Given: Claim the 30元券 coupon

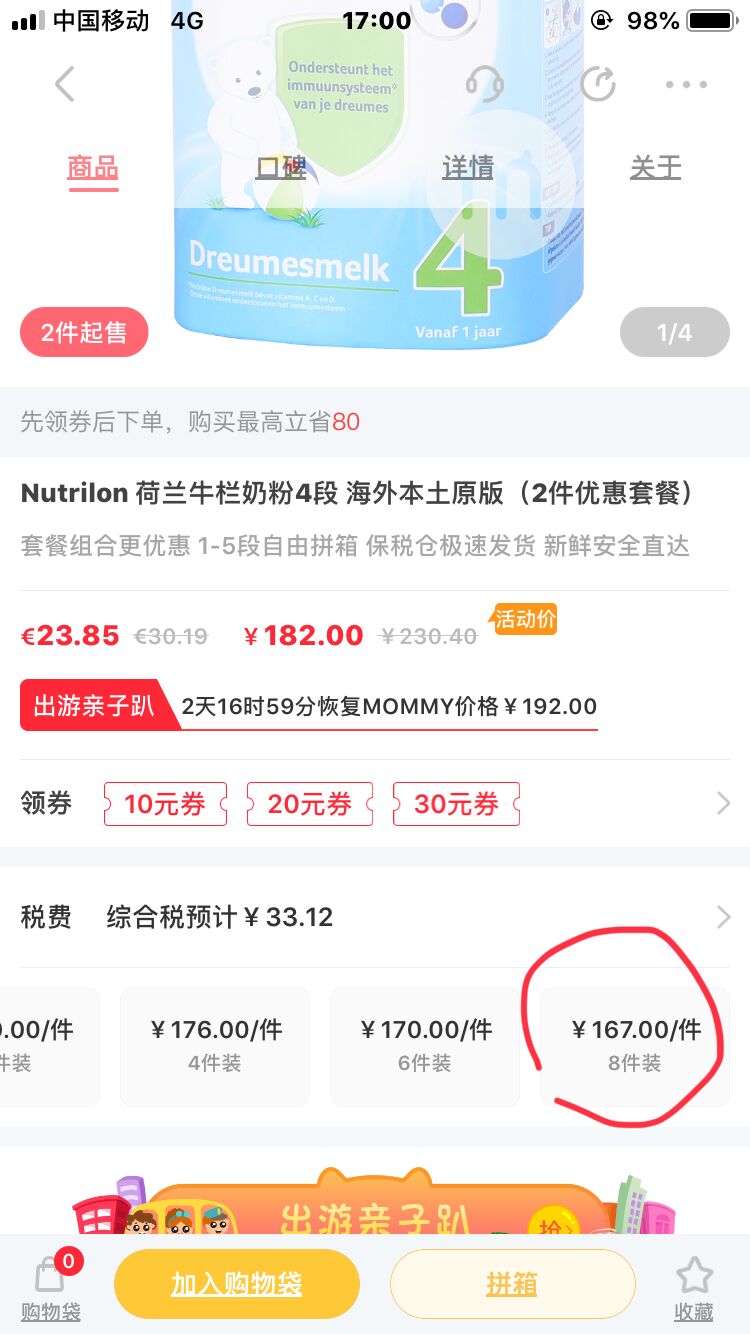Looking at the screenshot, I should click(456, 803).
